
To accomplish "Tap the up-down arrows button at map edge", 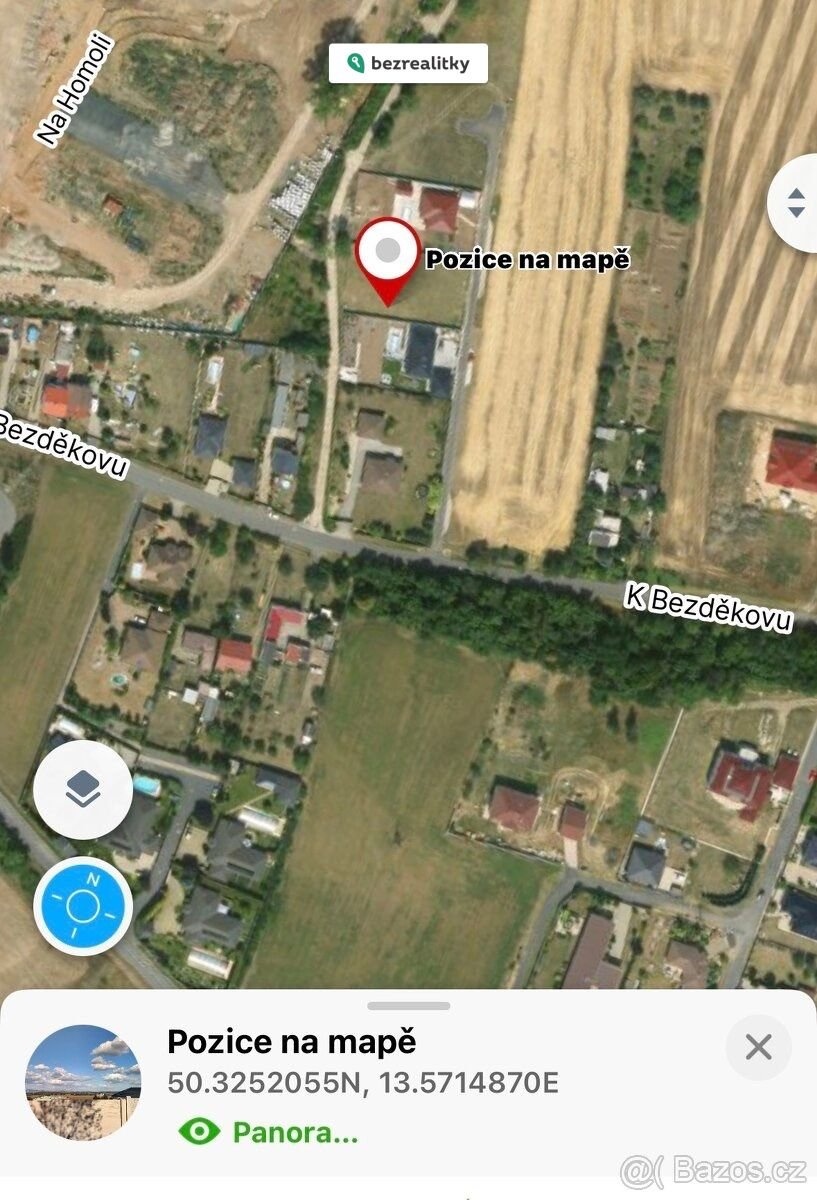I will [x=795, y=203].
